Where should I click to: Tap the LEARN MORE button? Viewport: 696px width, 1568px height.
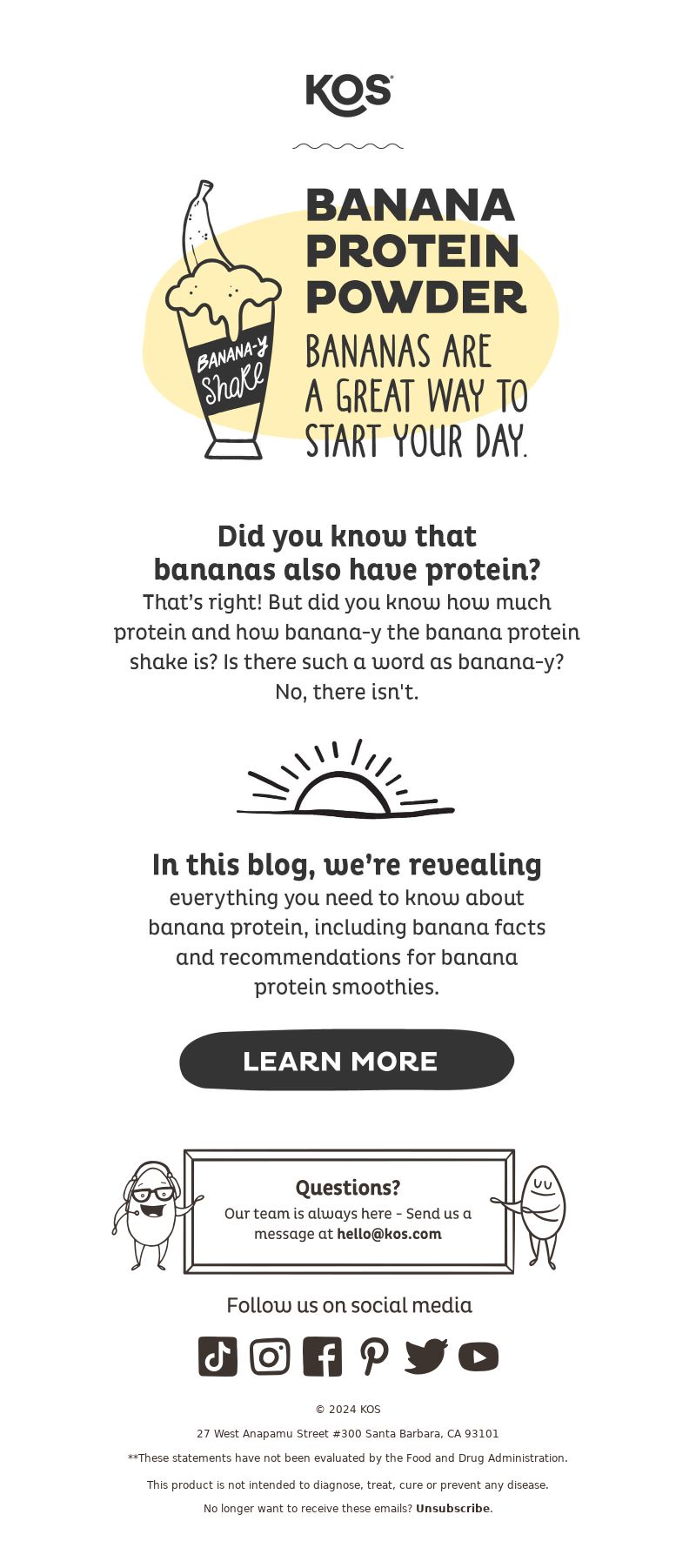click(346, 1060)
